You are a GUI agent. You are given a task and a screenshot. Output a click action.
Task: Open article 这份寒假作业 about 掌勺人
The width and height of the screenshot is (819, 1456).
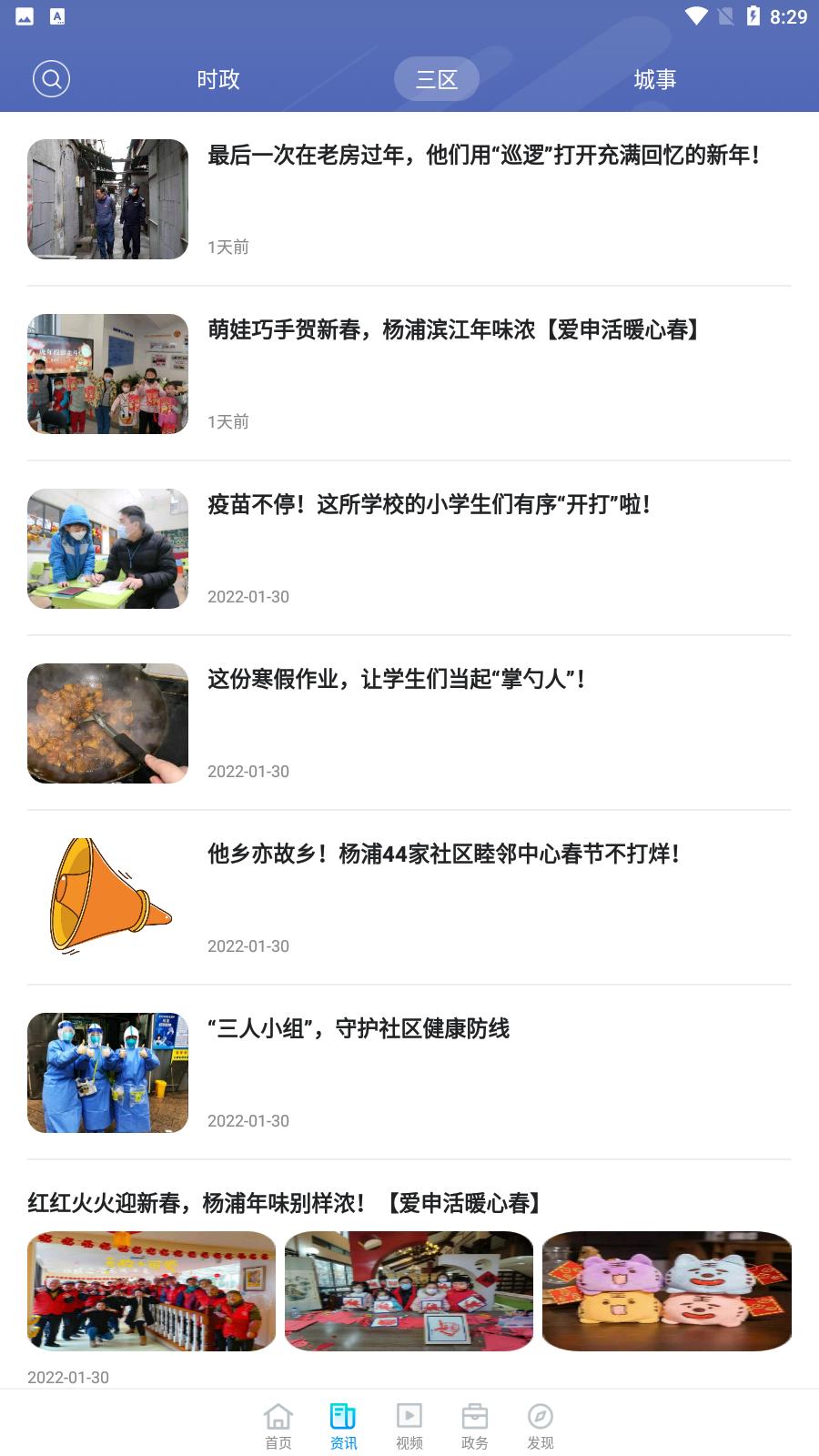click(397, 680)
